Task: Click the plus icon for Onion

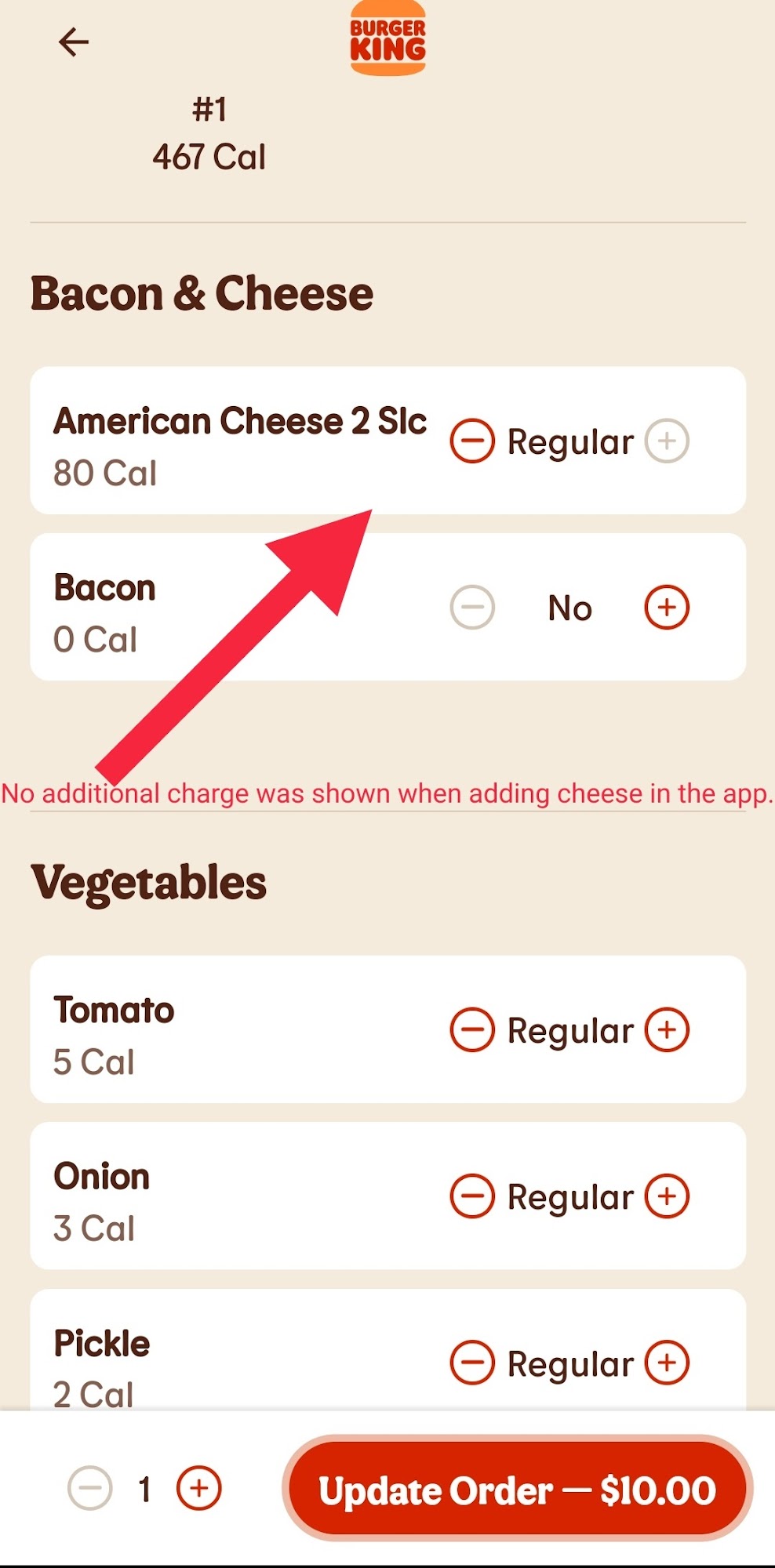Action: pos(666,1196)
